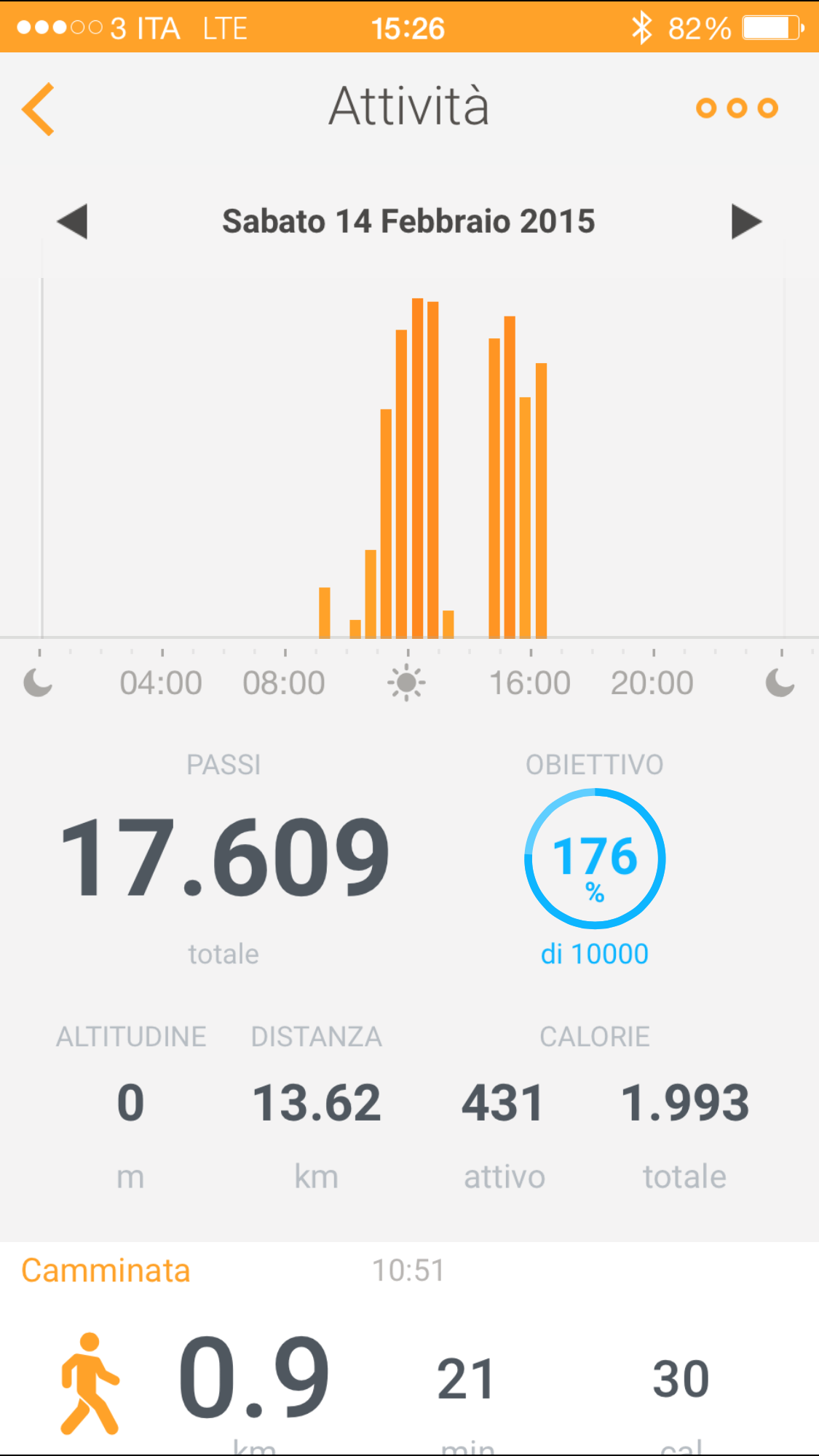Show the previous day's activity
The height and width of the screenshot is (1456, 819).
tap(72, 221)
